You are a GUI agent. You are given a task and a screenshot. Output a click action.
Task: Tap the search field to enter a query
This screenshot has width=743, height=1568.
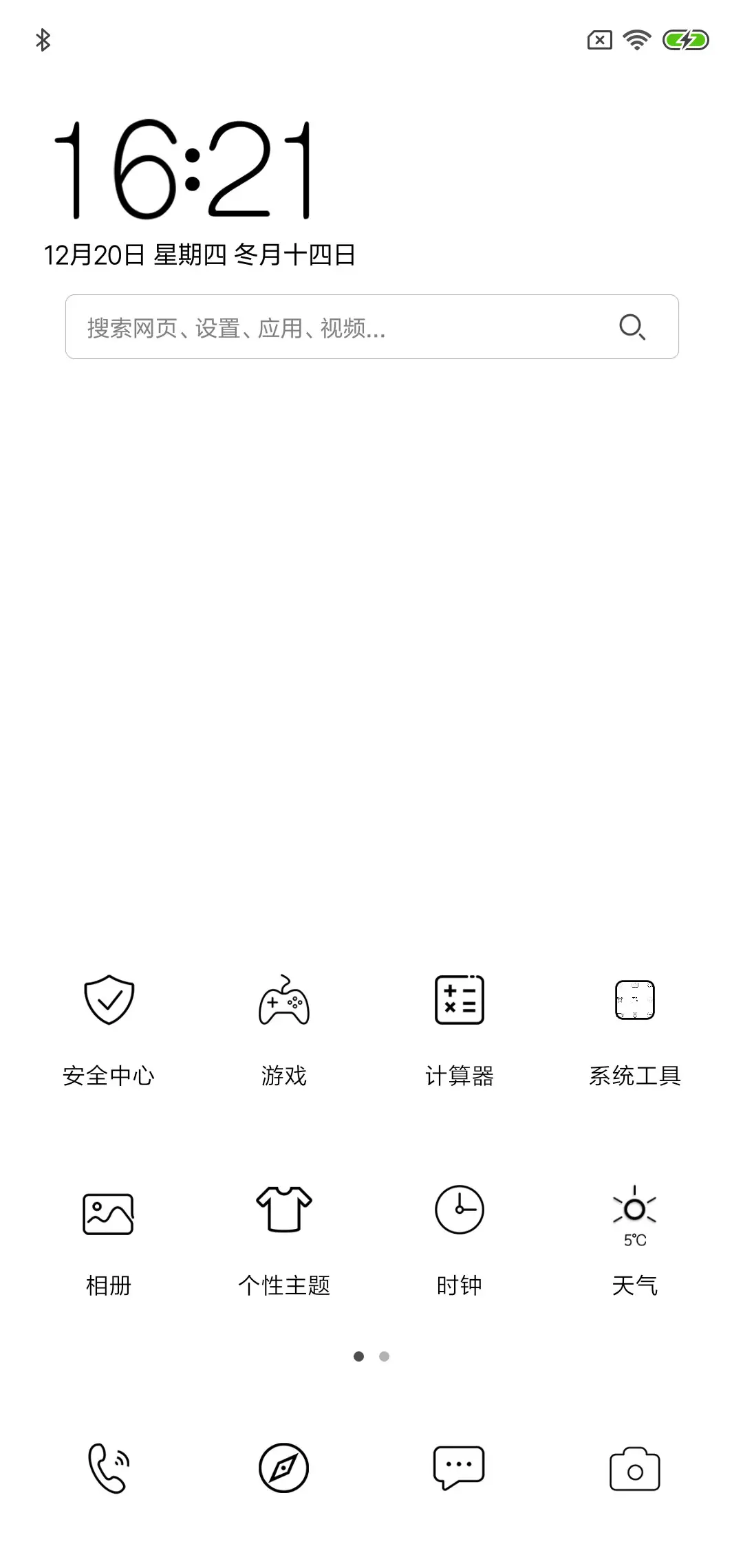click(x=310, y=327)
